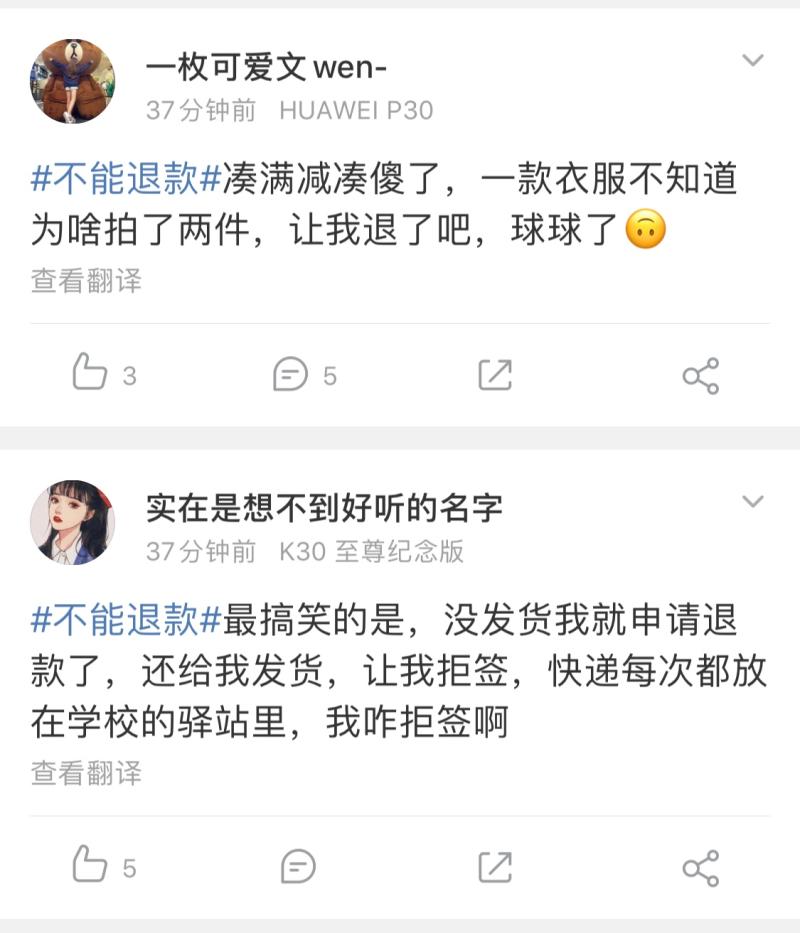Like the post by 一枚可爱文 wen-
The image size is (800, 933).
(x=91, y=373)
